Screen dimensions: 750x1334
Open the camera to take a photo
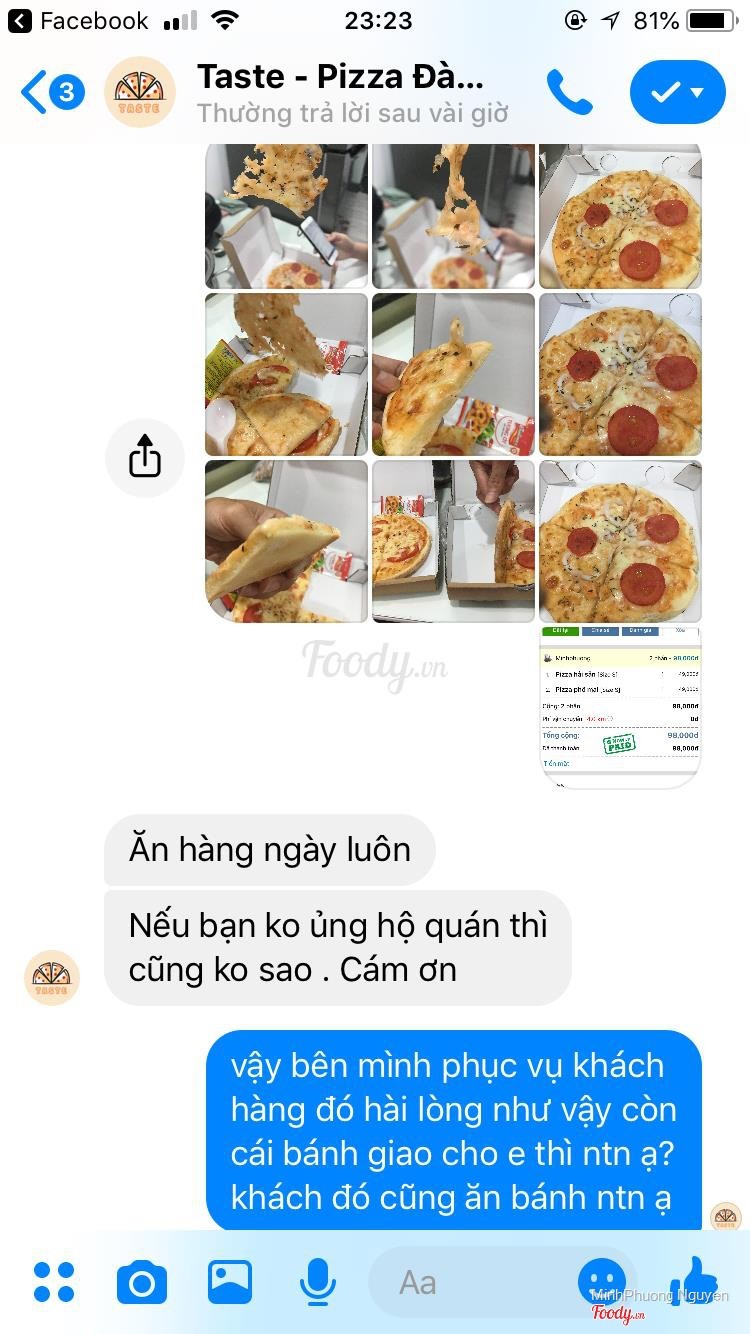pos(141,1281)
